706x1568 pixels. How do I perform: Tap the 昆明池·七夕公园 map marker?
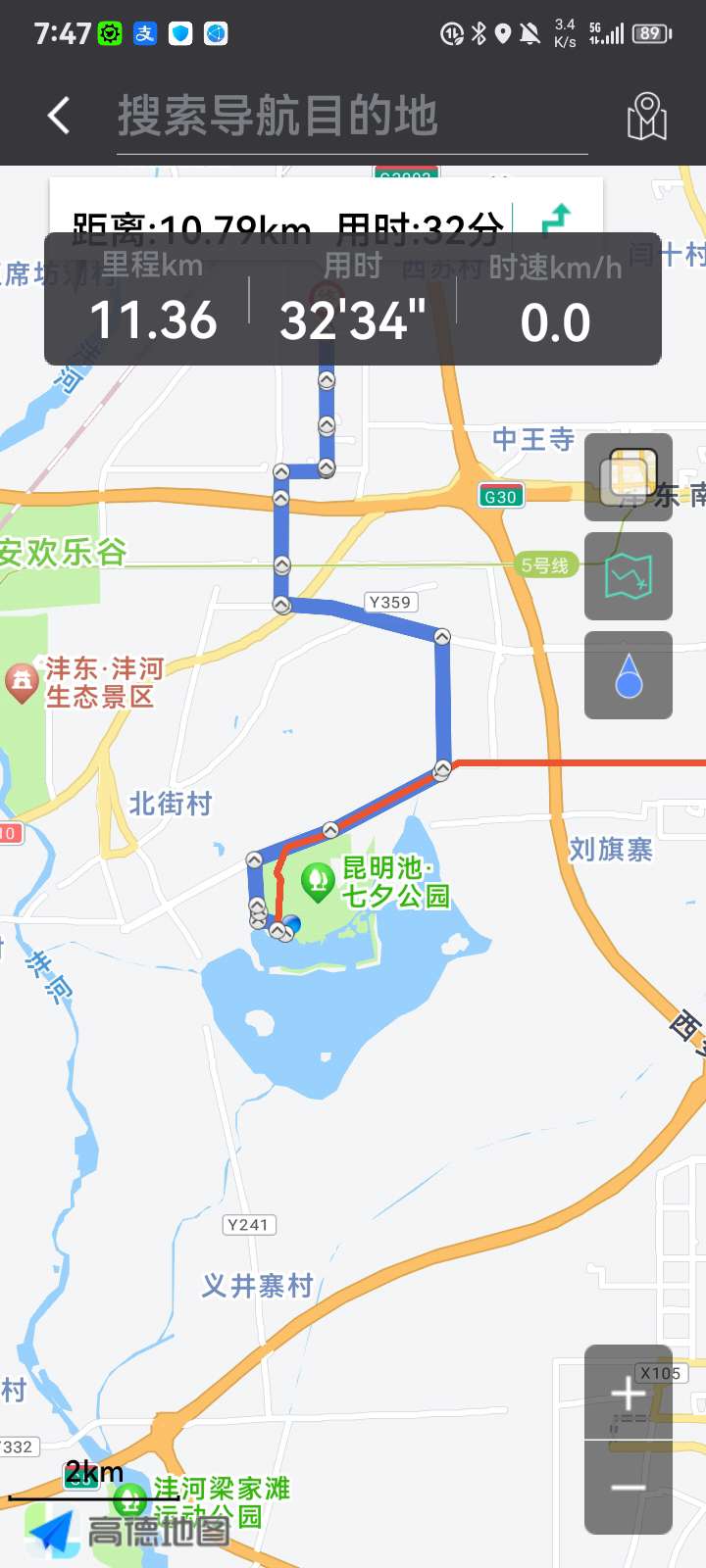click(318, 882)
